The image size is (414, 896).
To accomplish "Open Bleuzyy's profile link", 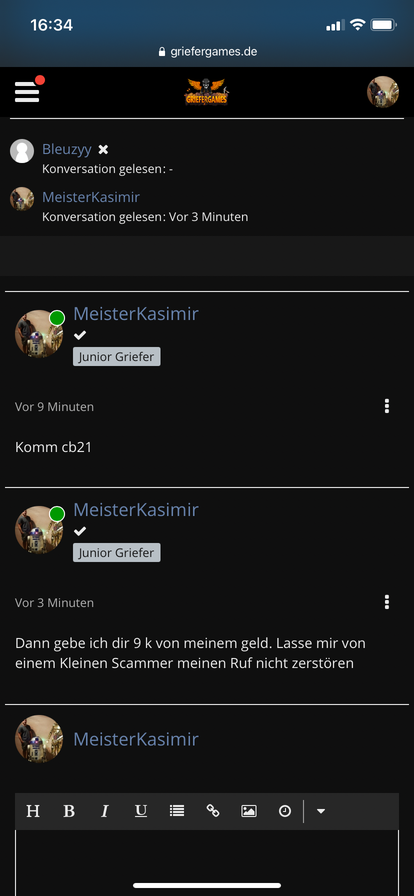I will [x=67, y=150].
